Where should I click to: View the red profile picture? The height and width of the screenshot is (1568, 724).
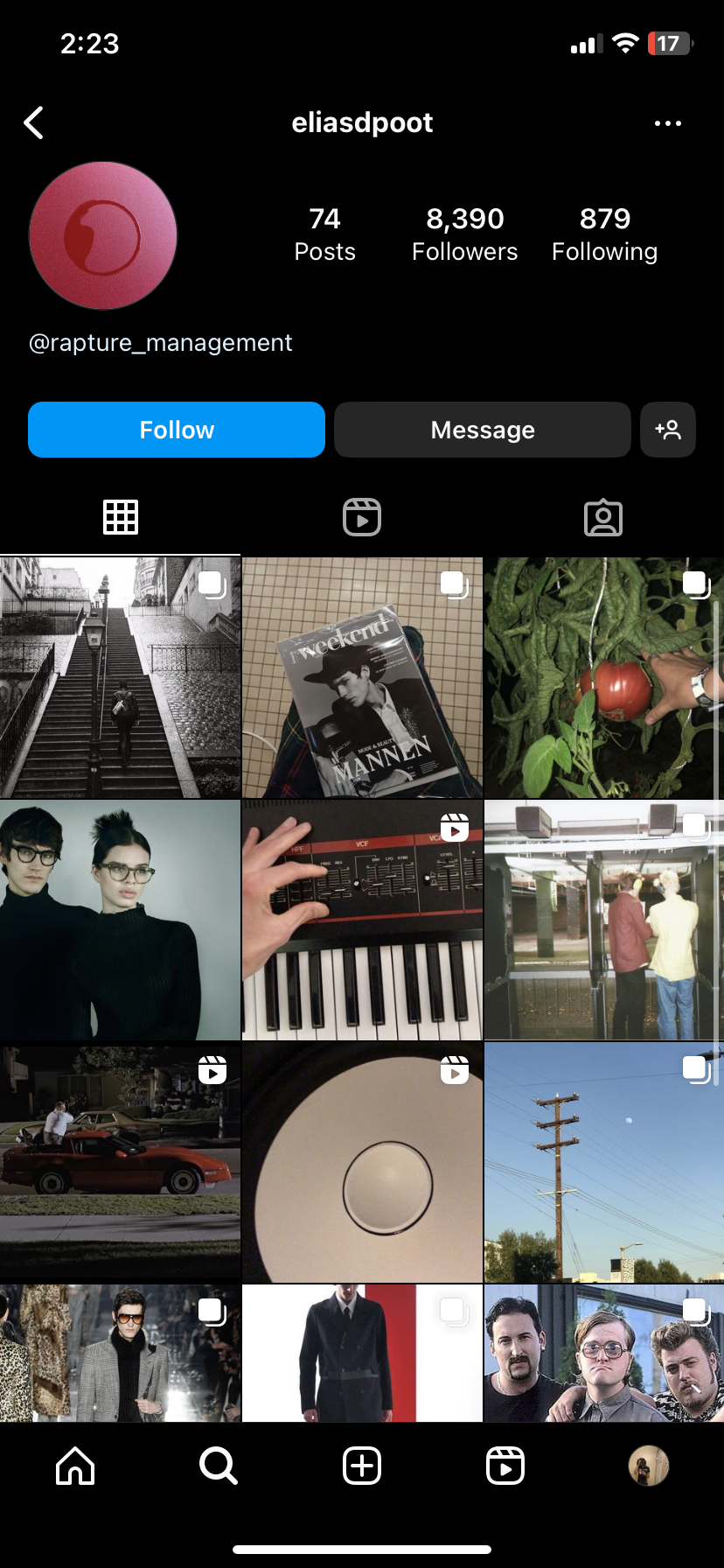coord(103,235)
